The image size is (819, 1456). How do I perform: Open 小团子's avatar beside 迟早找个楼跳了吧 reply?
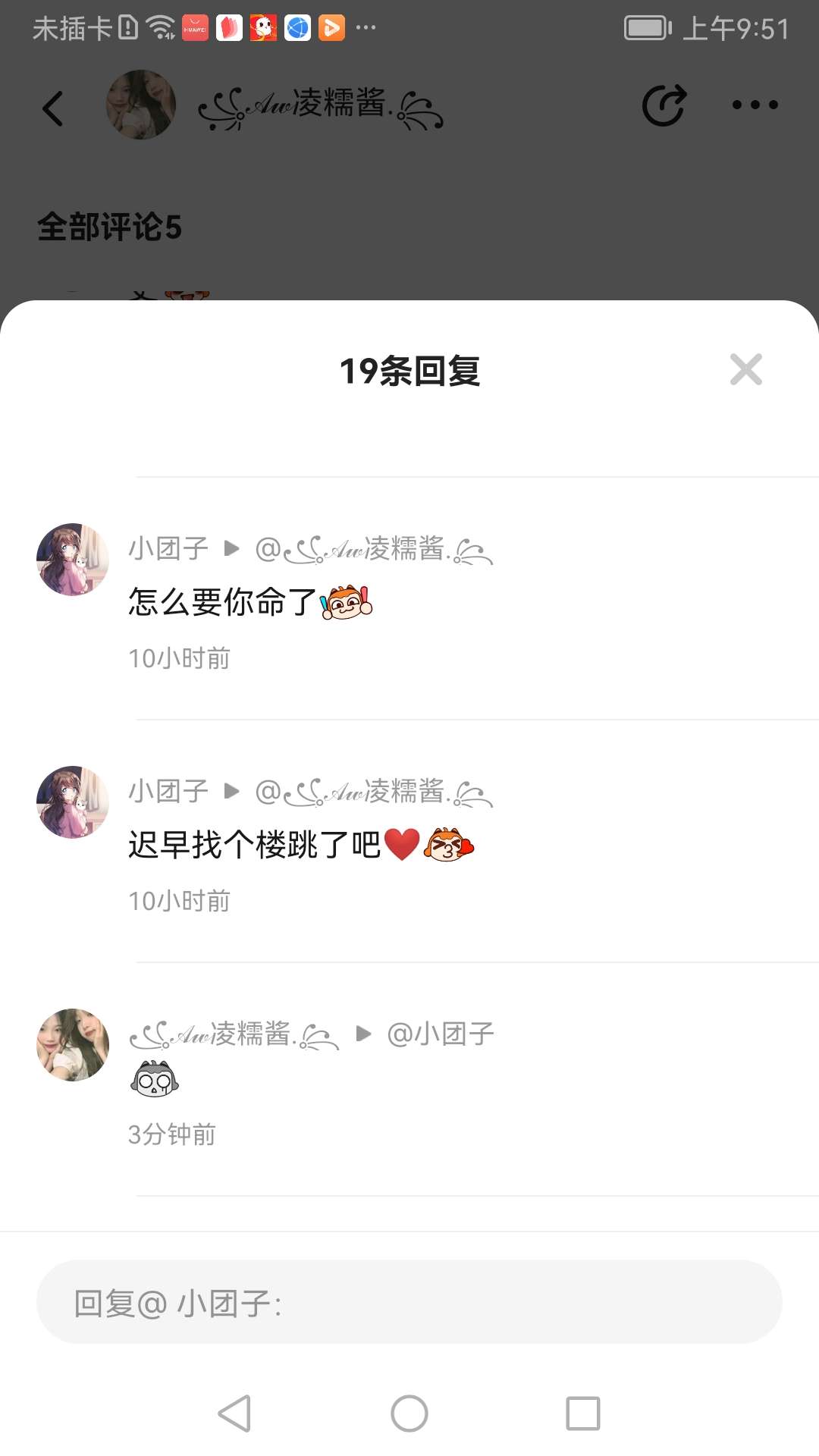pyautogui.click(x=73, y=802)
